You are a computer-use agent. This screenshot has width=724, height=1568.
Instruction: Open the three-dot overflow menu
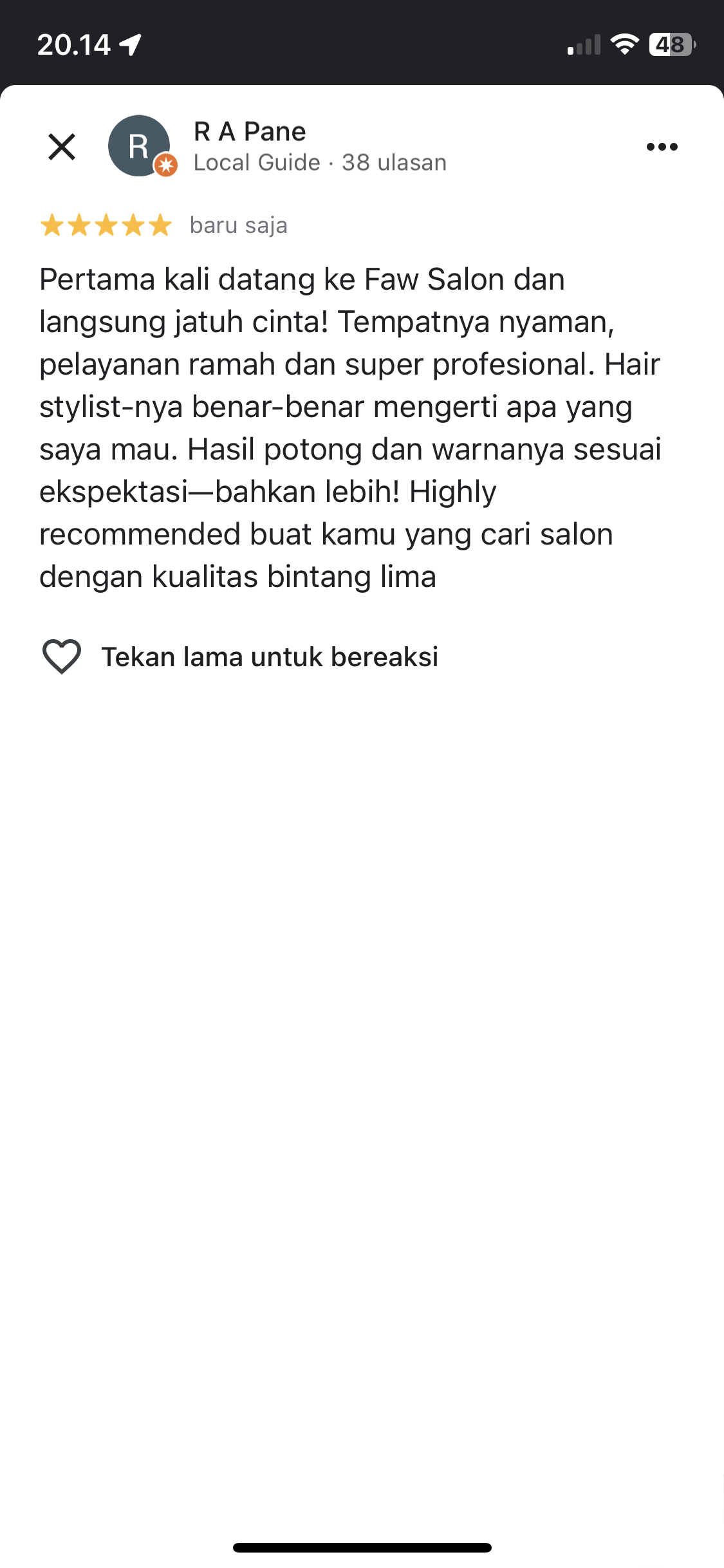click(662, 147)
